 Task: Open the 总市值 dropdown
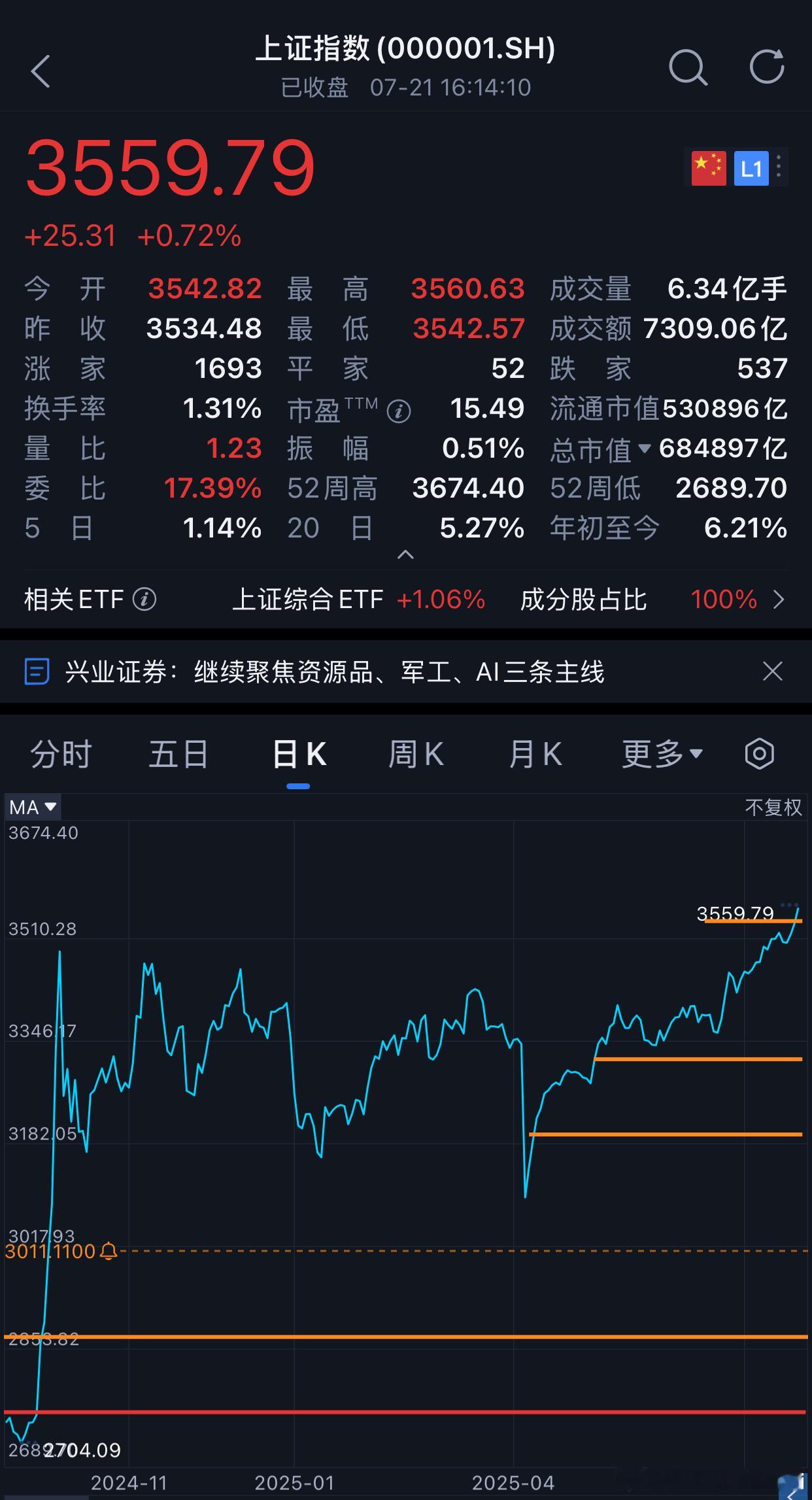click(x=644, y=449)
